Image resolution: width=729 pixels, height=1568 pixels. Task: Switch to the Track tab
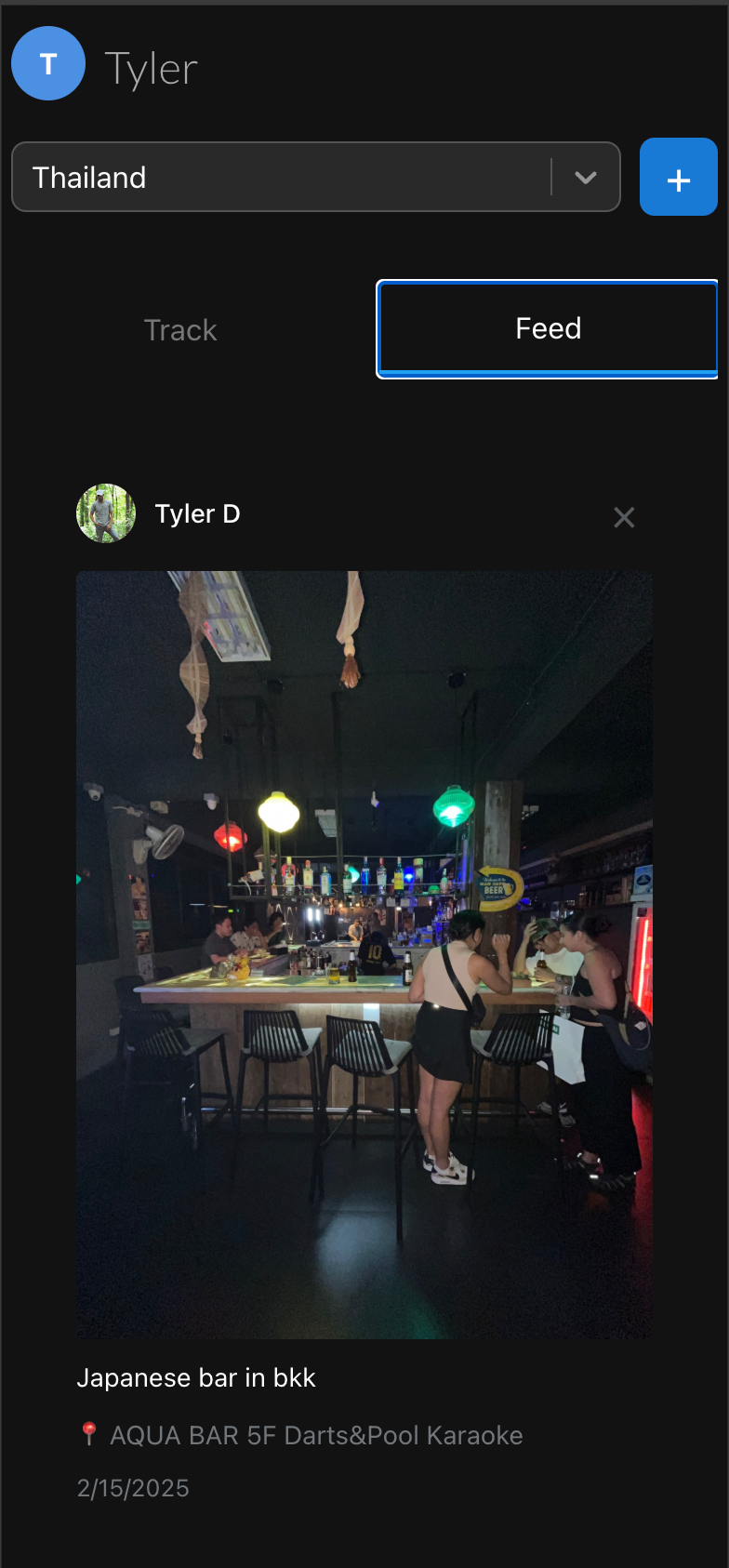180,330
